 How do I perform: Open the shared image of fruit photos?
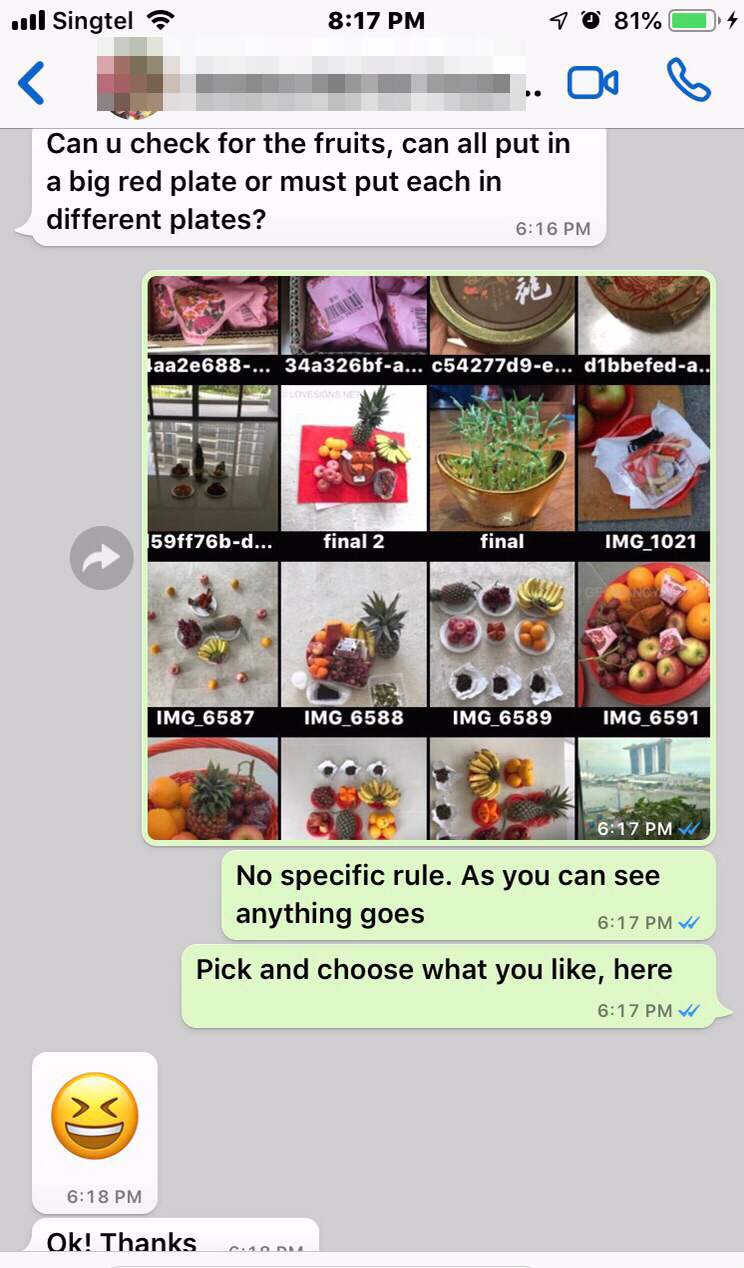click(428, 557)
